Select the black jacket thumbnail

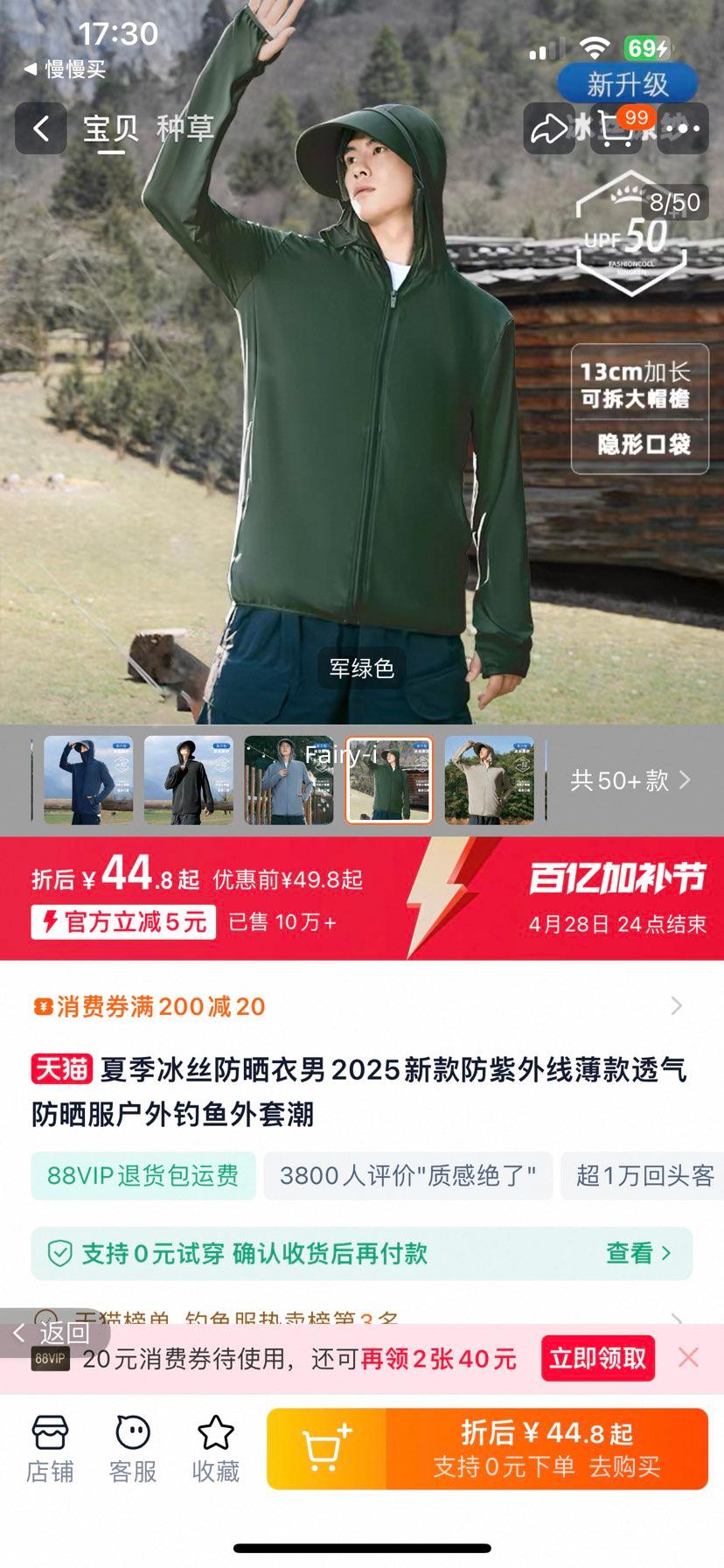188,779
